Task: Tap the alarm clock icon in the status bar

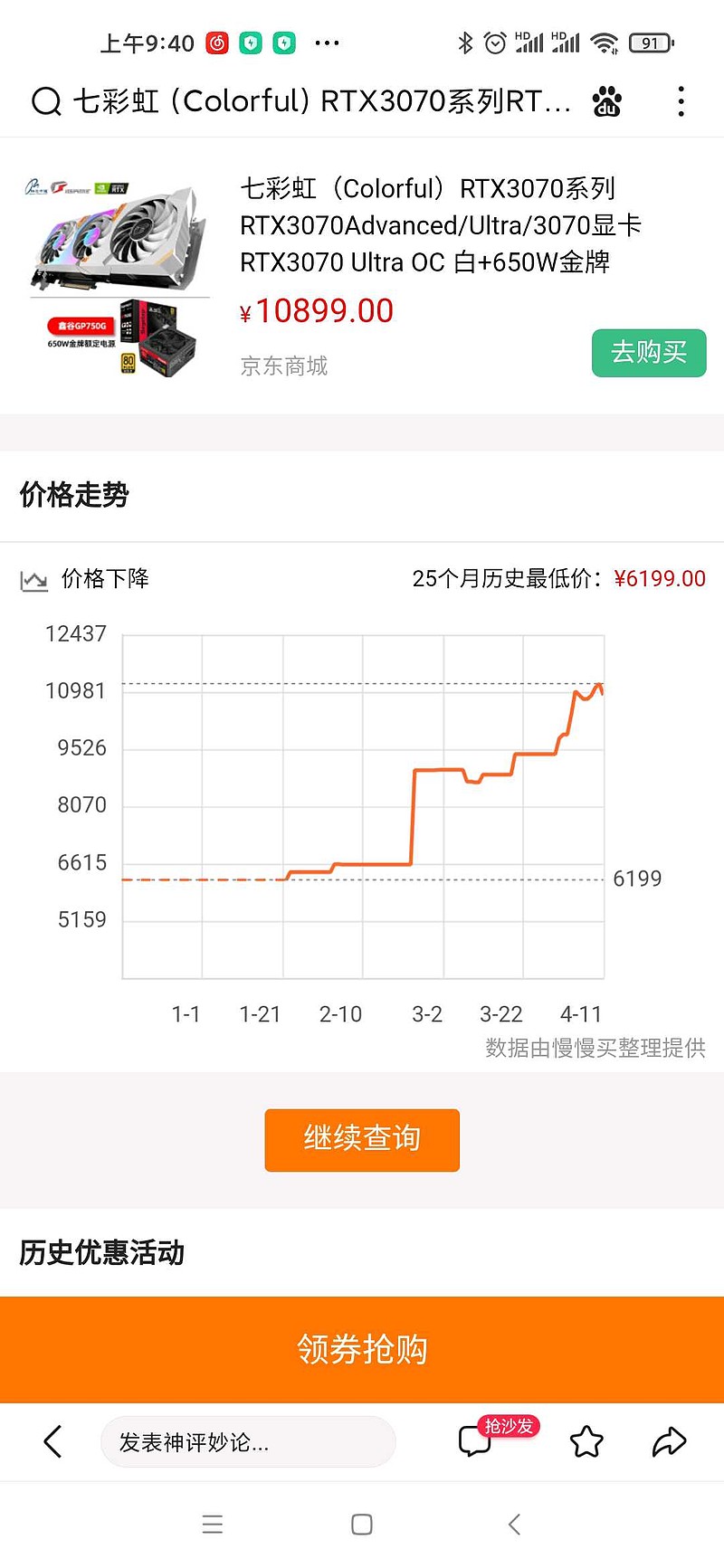Action: point(493,42)
